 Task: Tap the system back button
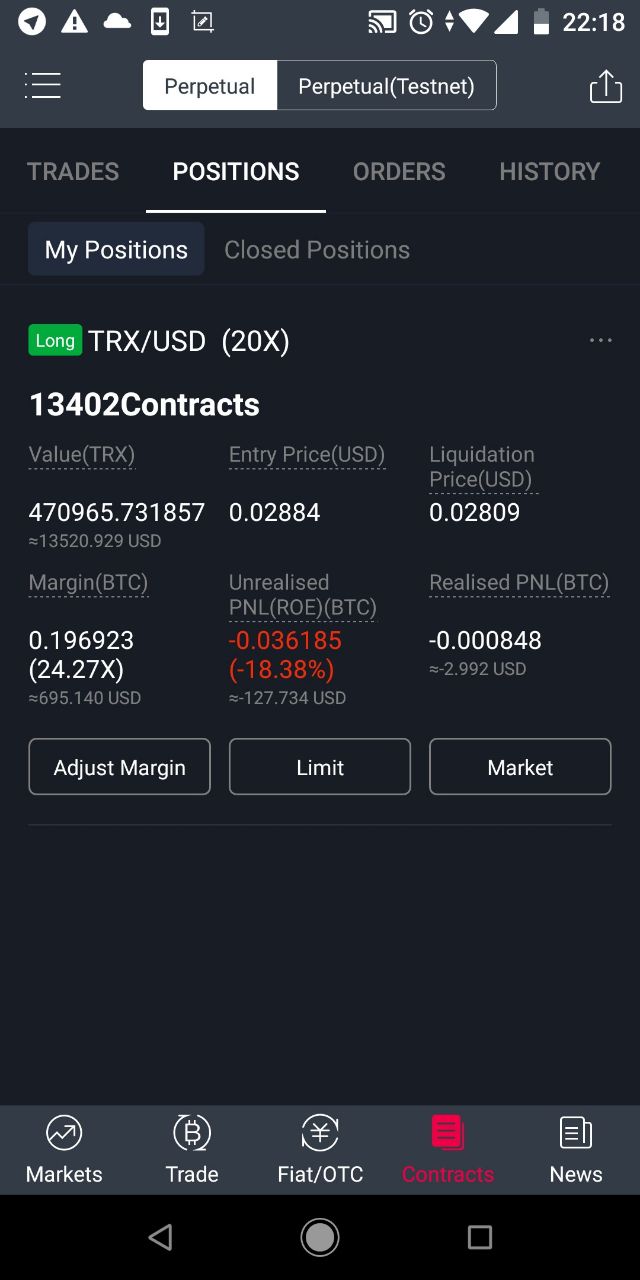click(160, 1238)
